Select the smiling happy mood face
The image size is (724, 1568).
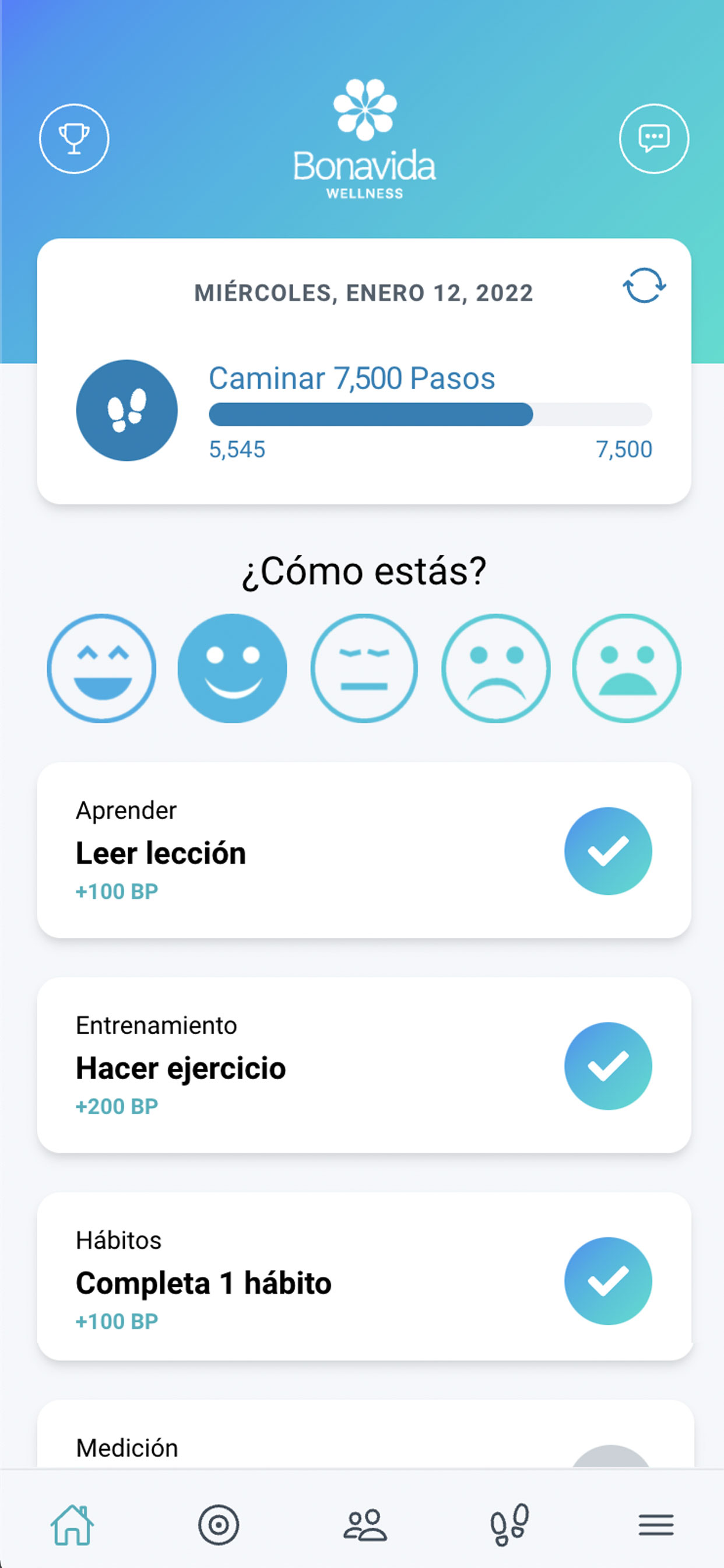(233, 668)
